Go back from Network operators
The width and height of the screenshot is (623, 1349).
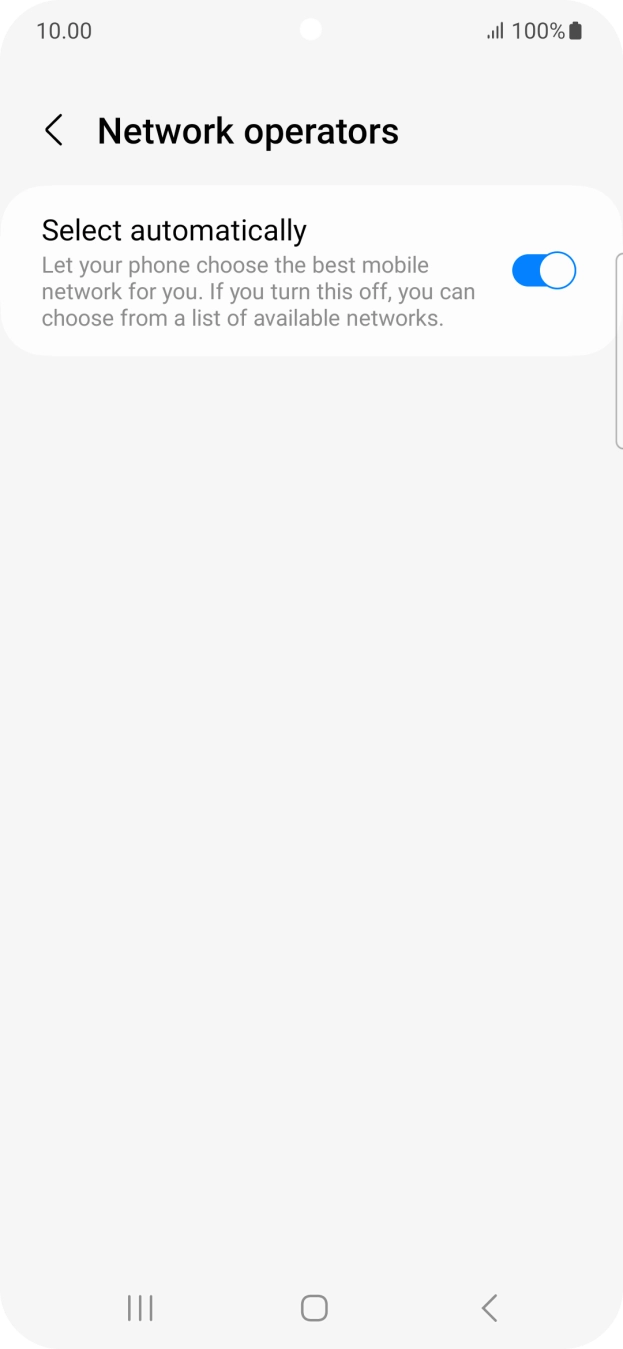54,131
